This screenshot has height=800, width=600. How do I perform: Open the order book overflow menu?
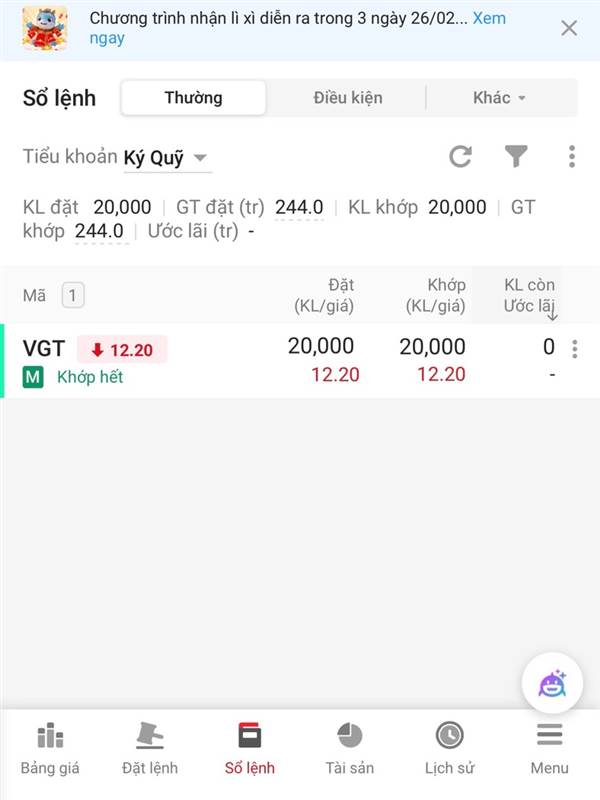tap(572, 156)
